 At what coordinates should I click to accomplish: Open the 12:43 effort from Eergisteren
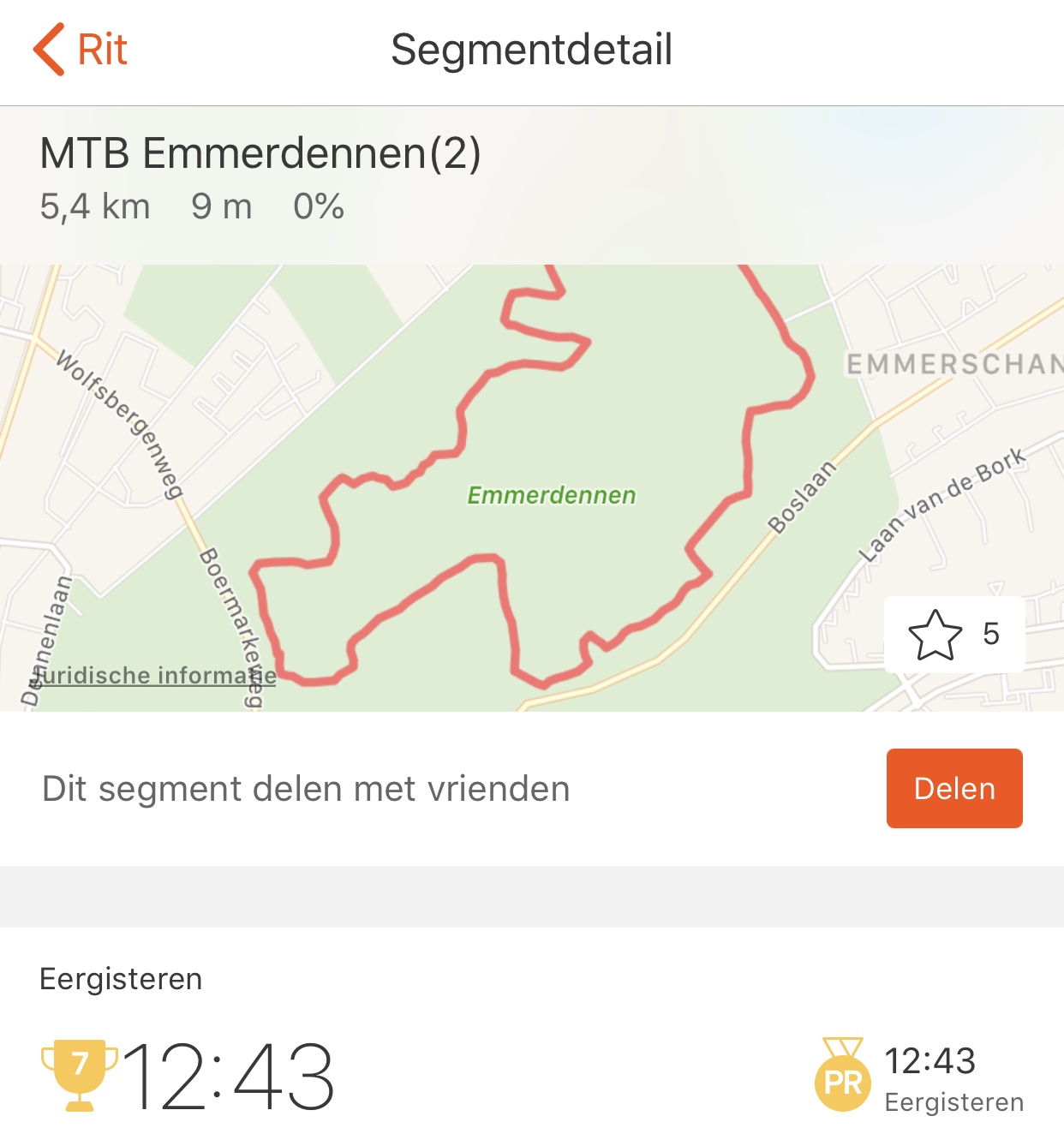point(229,1076)
